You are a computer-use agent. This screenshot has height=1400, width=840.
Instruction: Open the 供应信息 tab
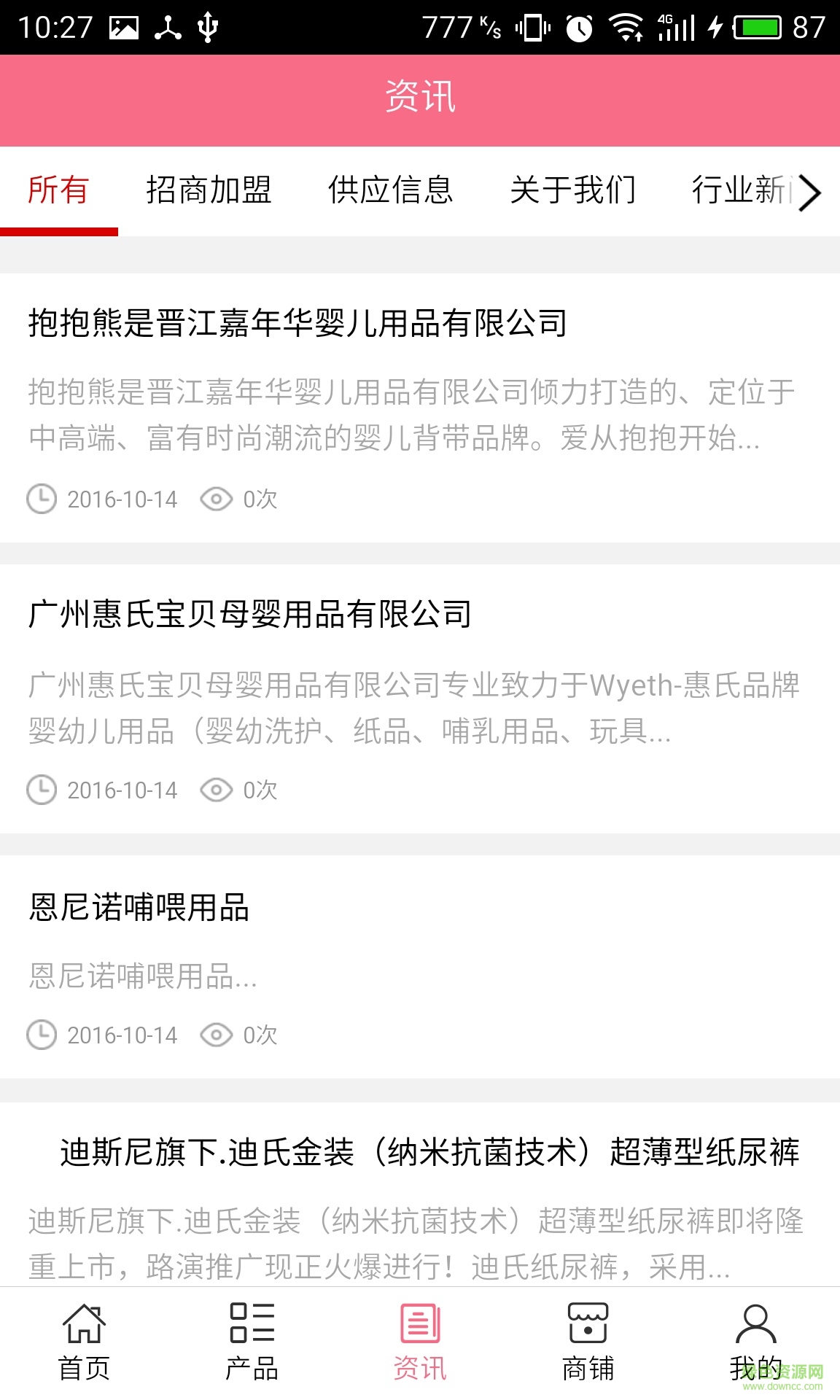click(x=391, y=191)
